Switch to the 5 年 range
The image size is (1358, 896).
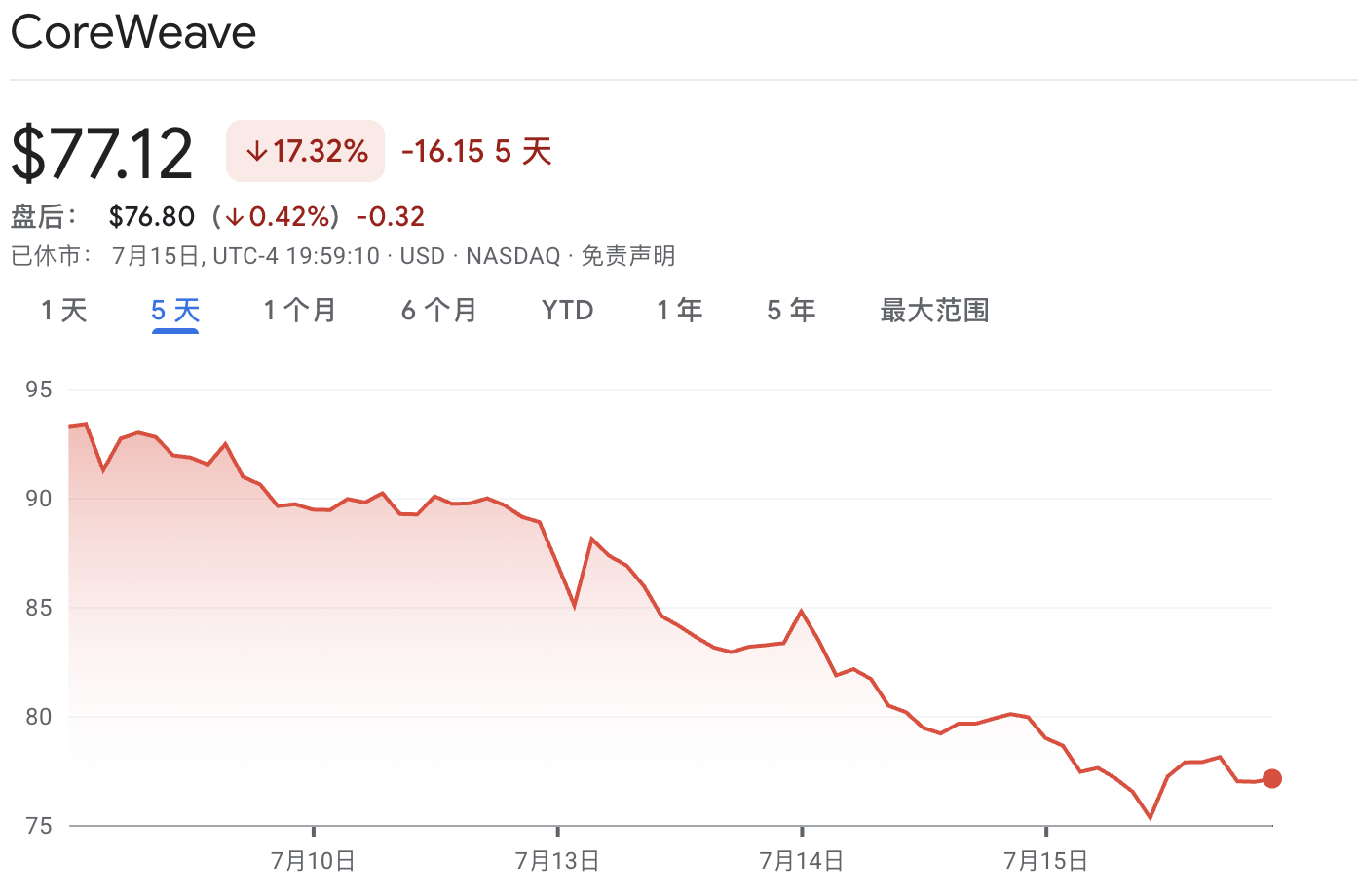791,311
